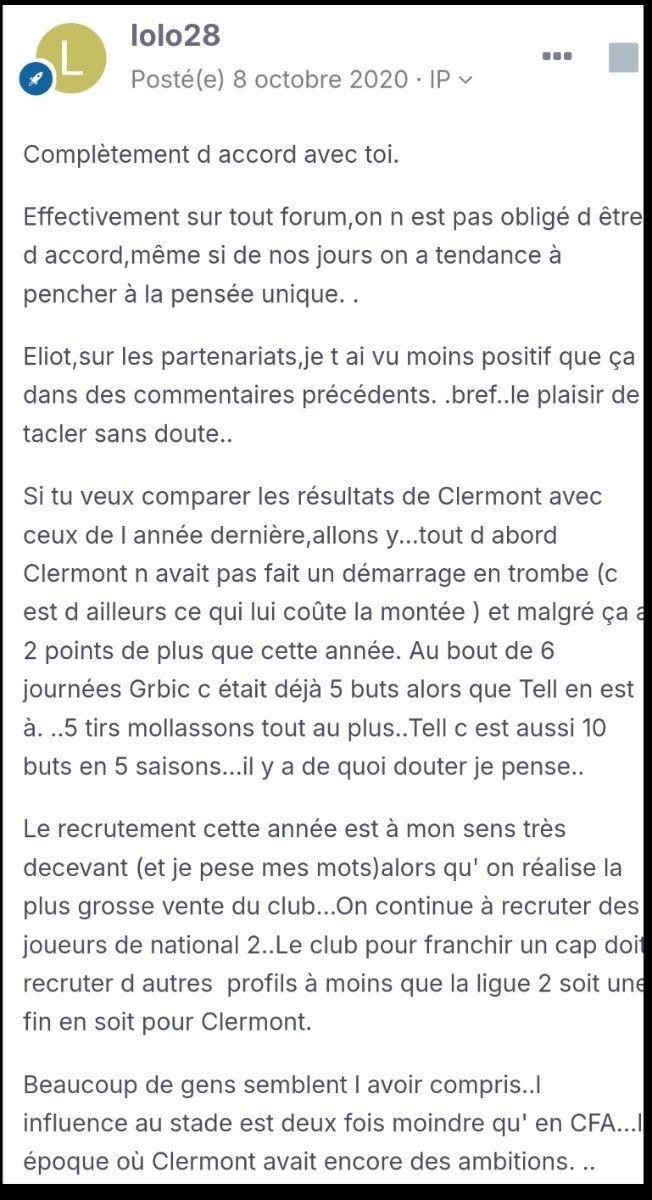Open the post options three-dot menu
652x1200 pixels.
(x=557, y=56)
